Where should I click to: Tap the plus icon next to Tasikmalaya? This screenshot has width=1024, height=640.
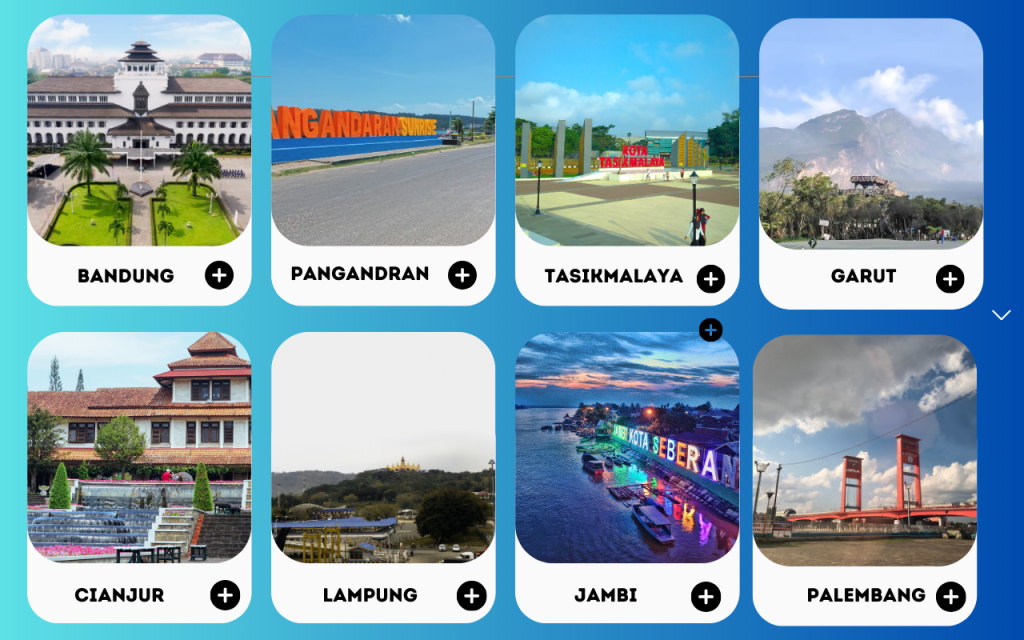coord(711,279)
